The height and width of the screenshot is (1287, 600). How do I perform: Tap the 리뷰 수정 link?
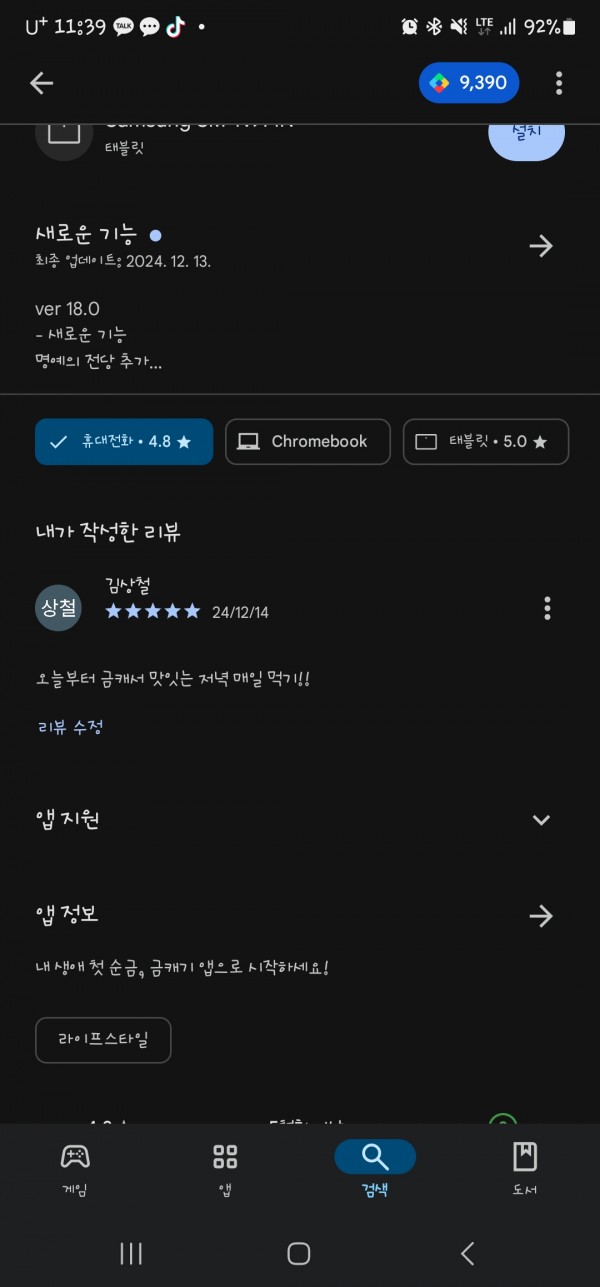pos(70,727)
